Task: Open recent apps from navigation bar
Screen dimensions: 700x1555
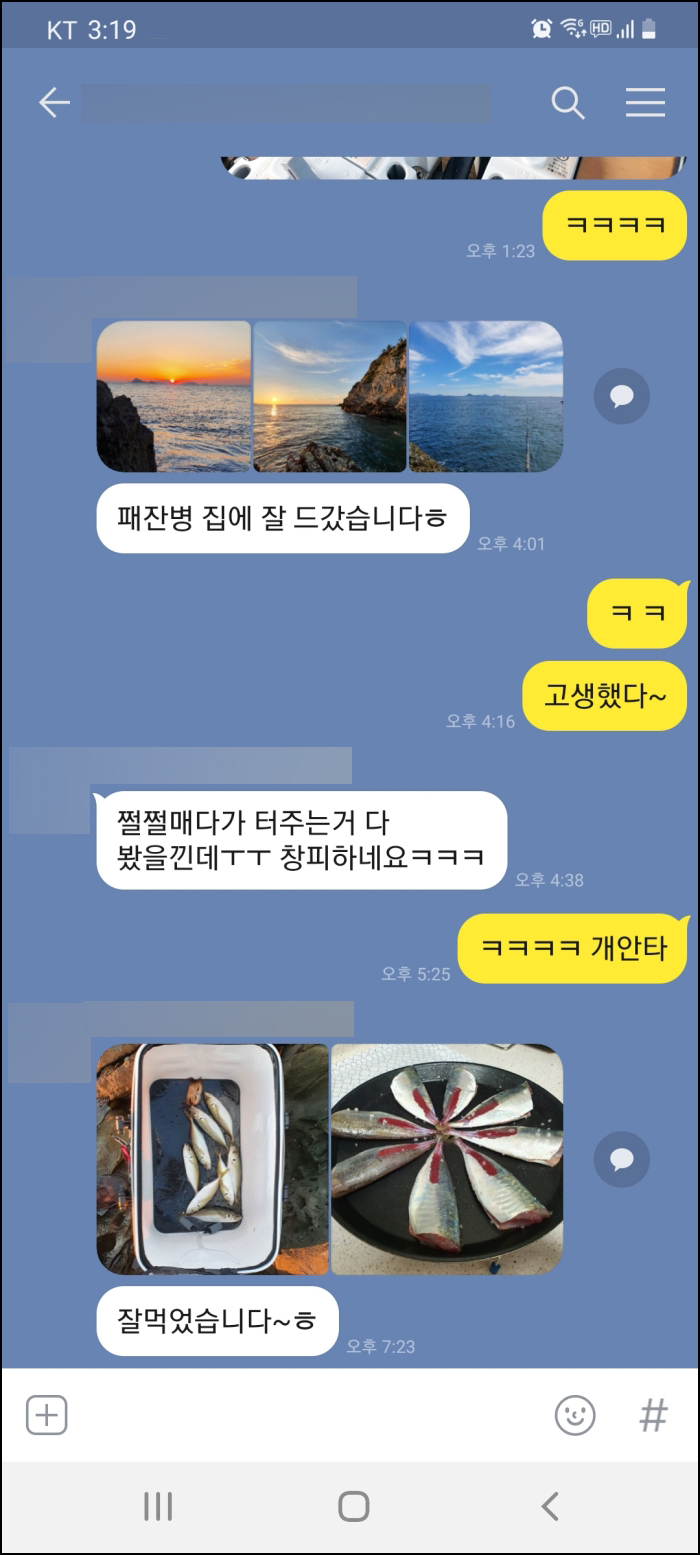Action: (x=158, y=1506)
